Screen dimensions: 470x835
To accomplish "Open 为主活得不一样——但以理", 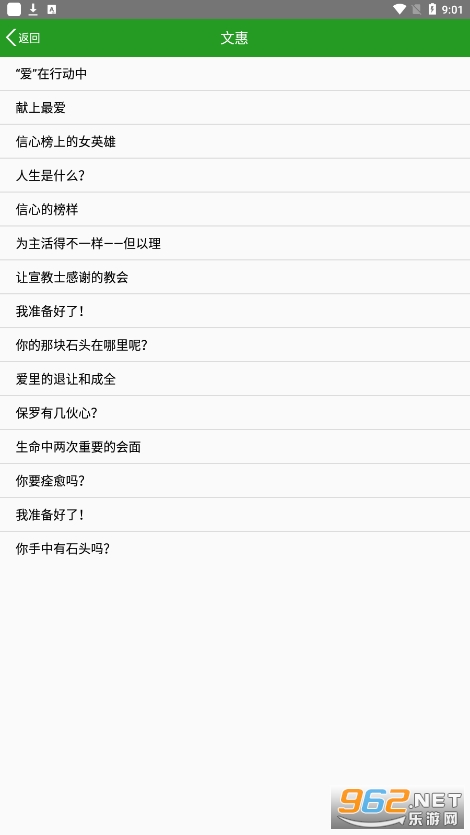I will (x=235, y=243).
